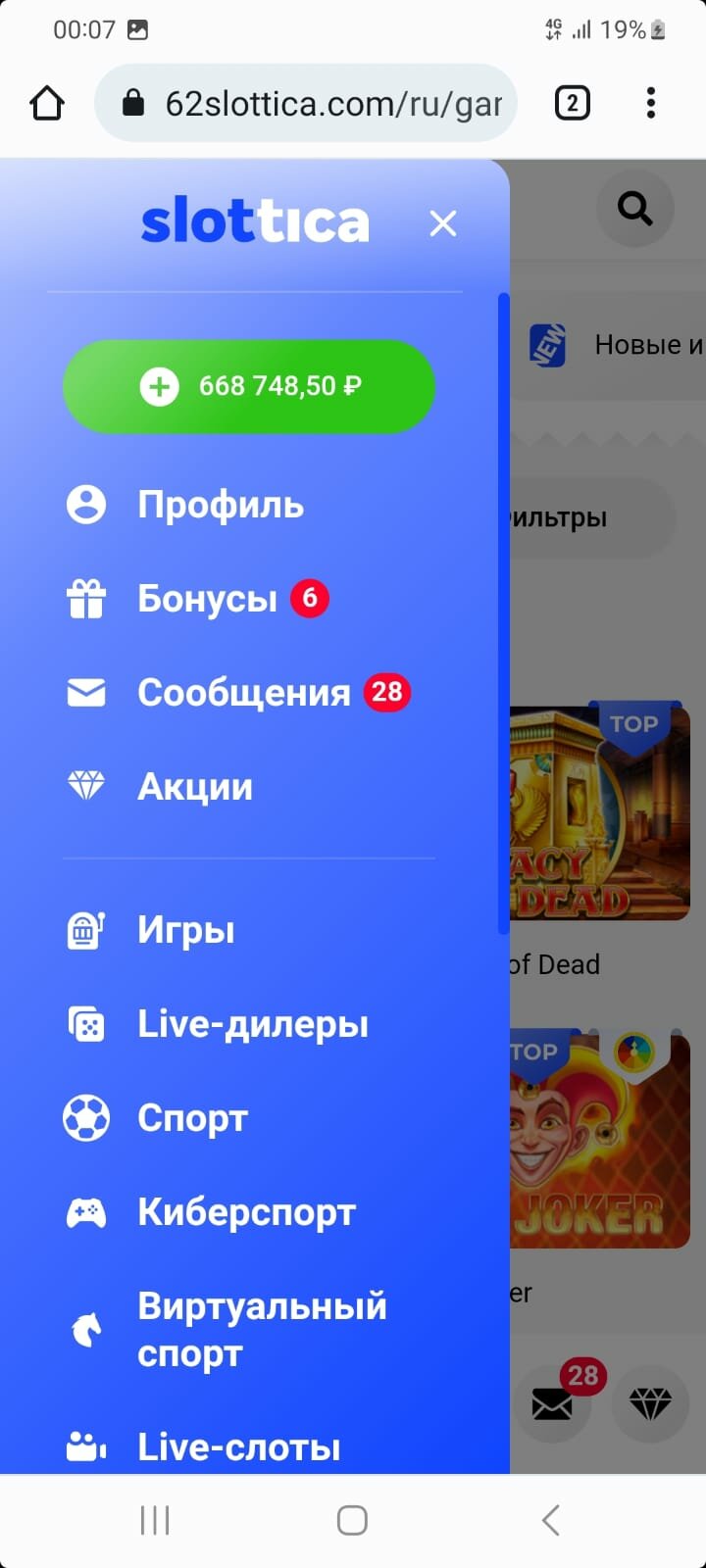Open the browser tab switcher
This screenshot has height=1568, width=706.
(573, 103)
